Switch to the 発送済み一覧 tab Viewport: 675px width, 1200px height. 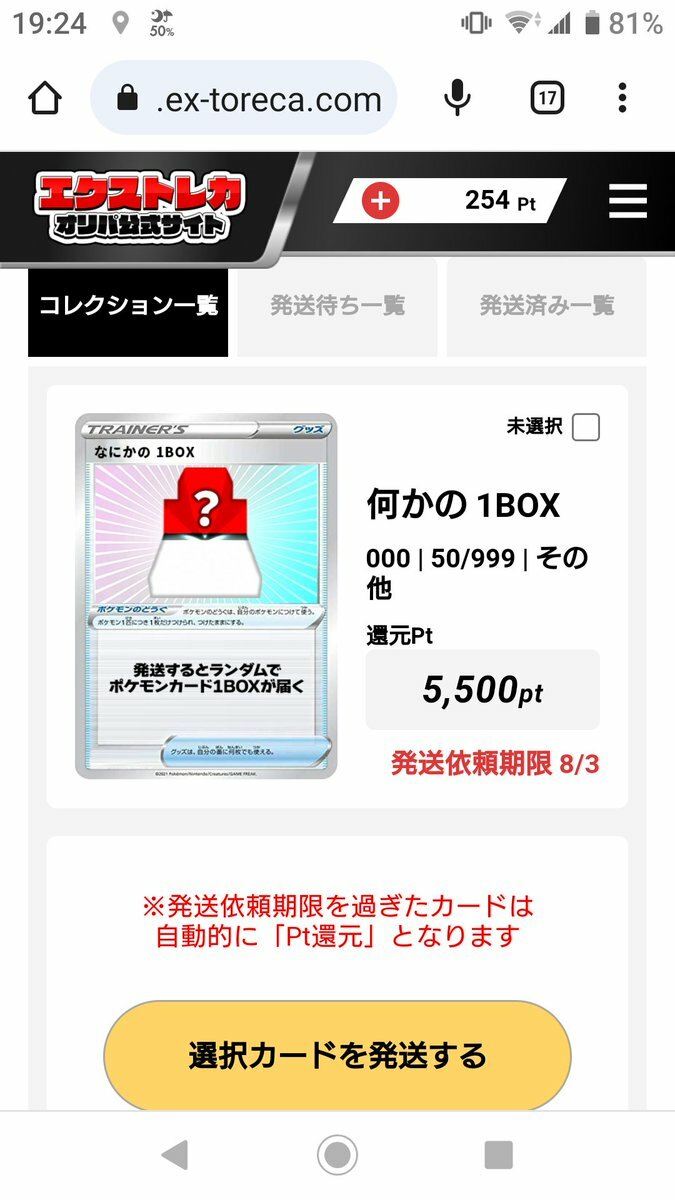point(546,306)
